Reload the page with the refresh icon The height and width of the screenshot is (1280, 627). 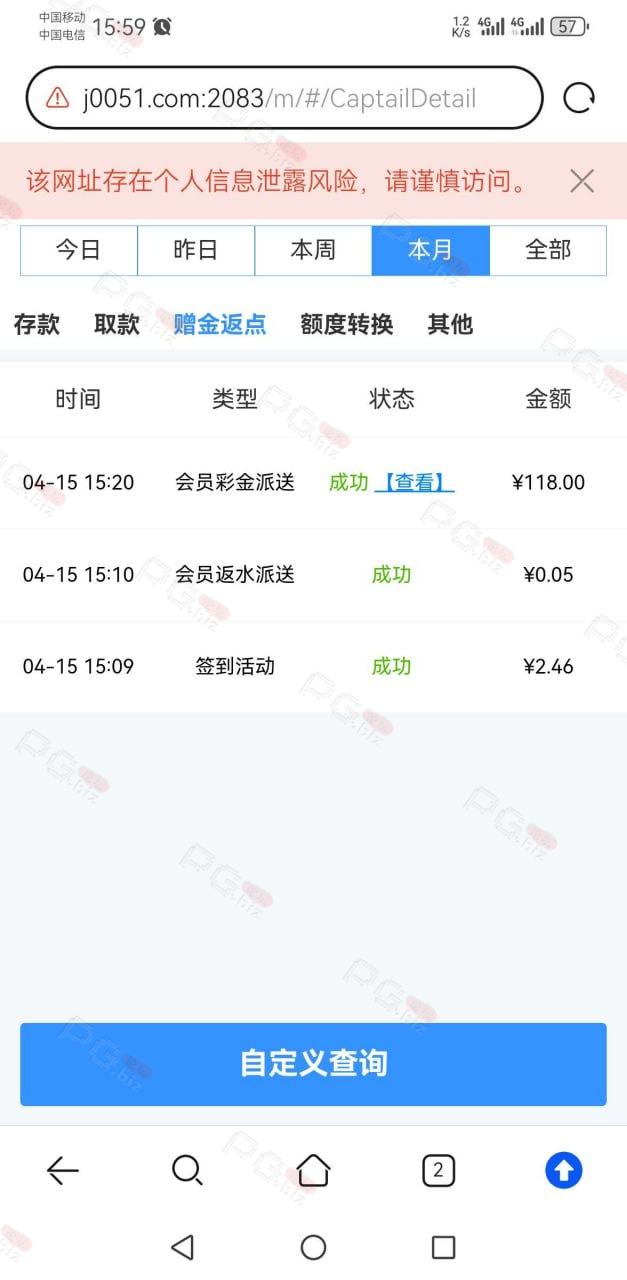tap(579, 98)
